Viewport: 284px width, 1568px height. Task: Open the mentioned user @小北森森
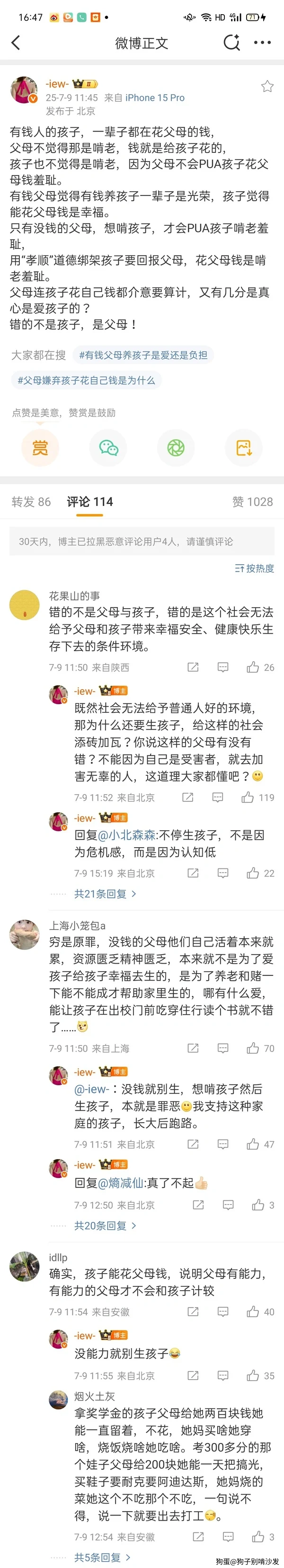pyautogui.click(x=126, y=835)
